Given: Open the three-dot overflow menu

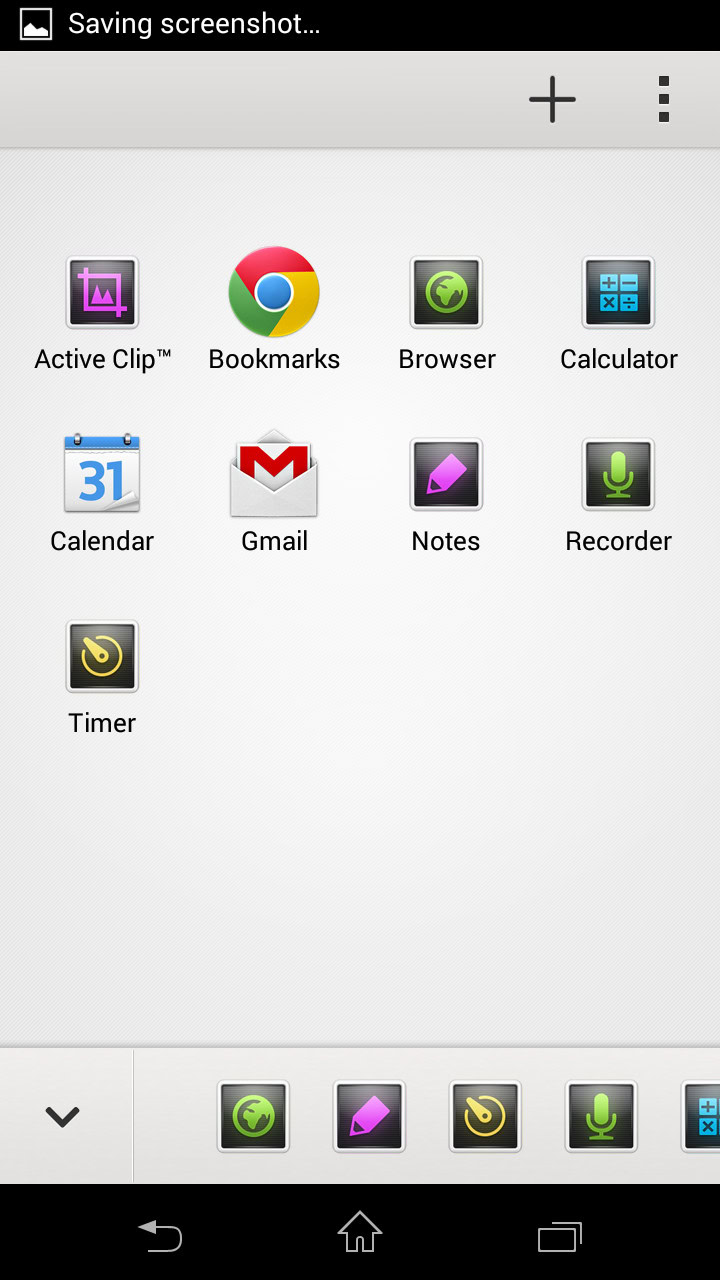Looking at the screenshot, I should point(663,99).
